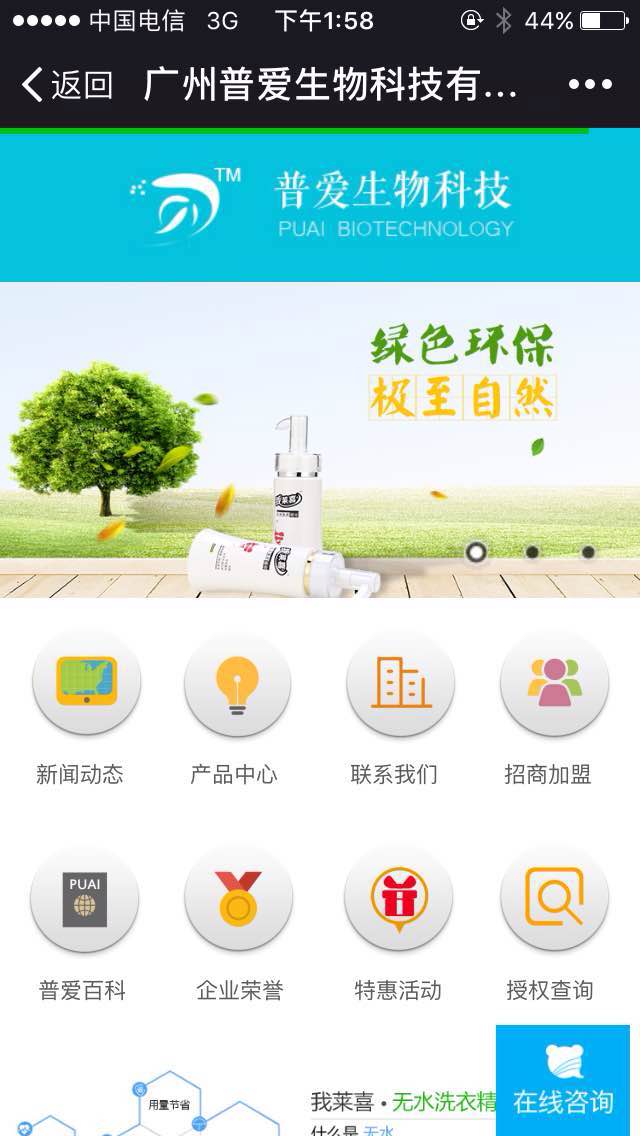Go back using the 返回 button

click(67, 85)
